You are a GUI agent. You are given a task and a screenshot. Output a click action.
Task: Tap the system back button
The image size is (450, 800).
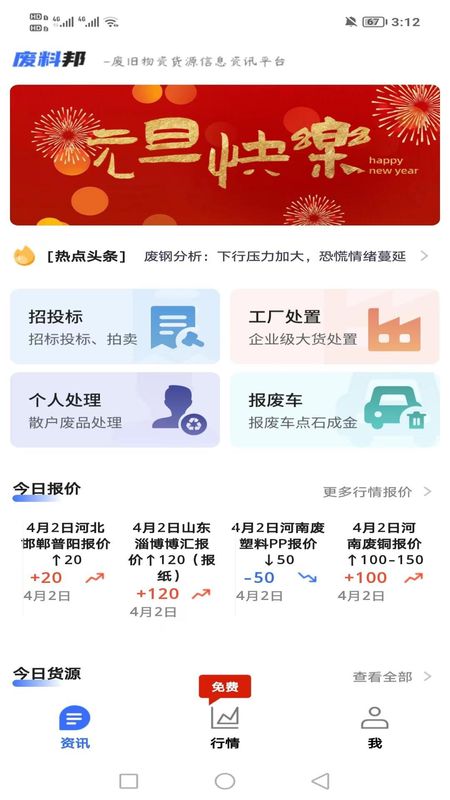point(320,781)
